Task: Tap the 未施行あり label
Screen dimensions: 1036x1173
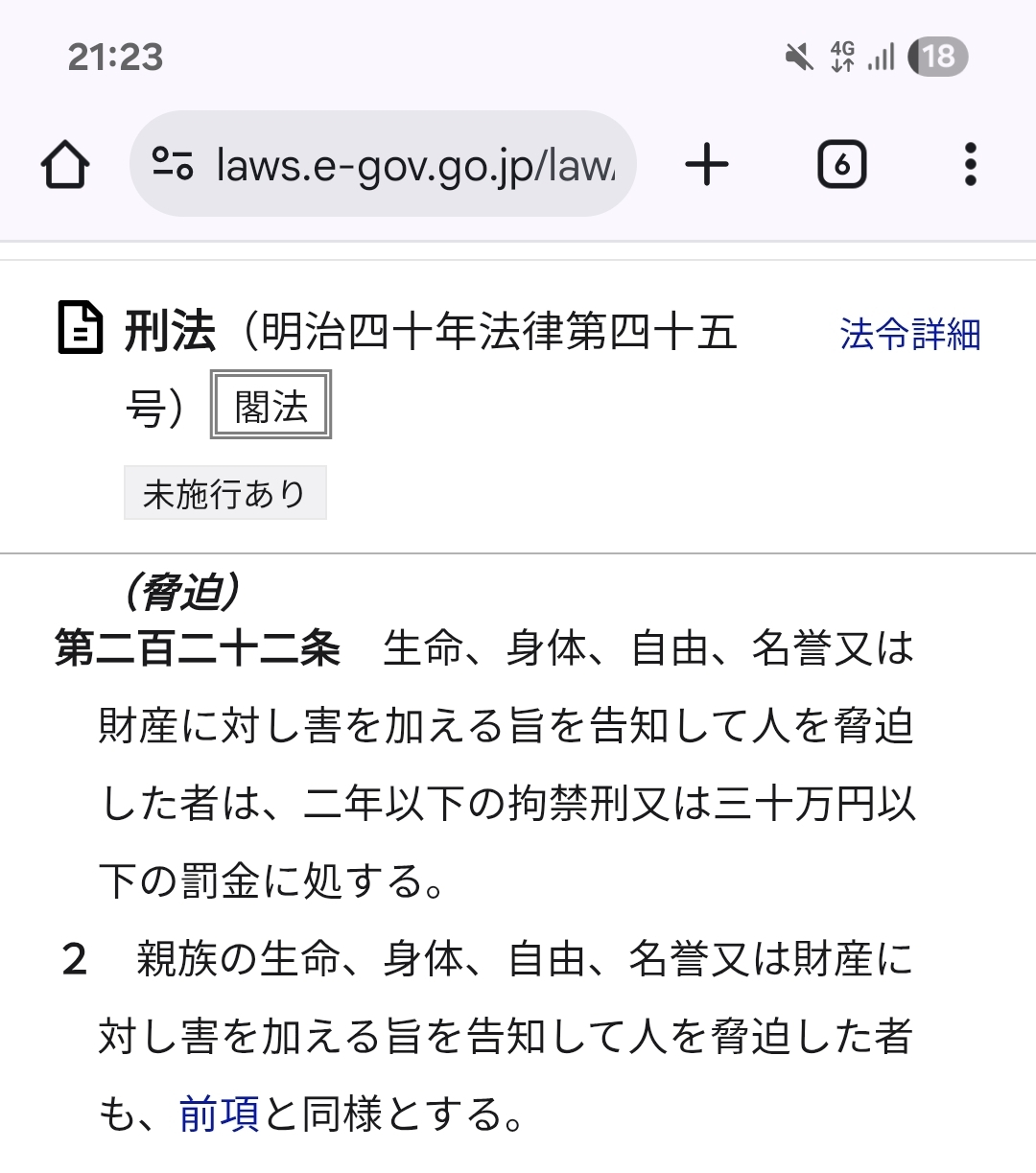Action: click(224, 493)
